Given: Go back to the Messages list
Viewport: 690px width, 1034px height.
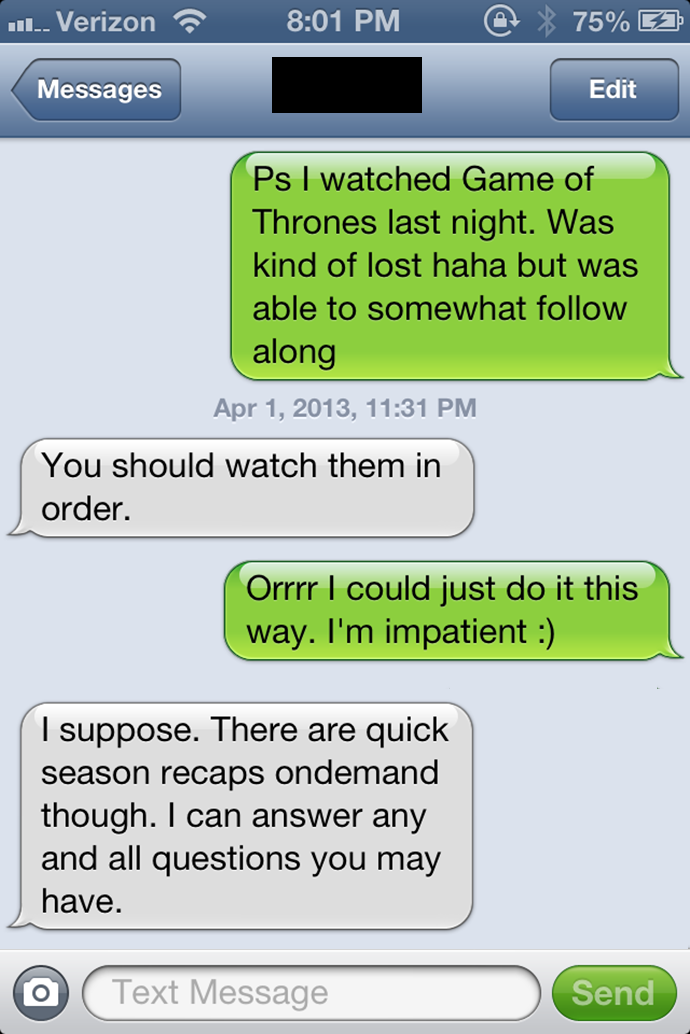Looking at the screenshot, I should point(97,90).
